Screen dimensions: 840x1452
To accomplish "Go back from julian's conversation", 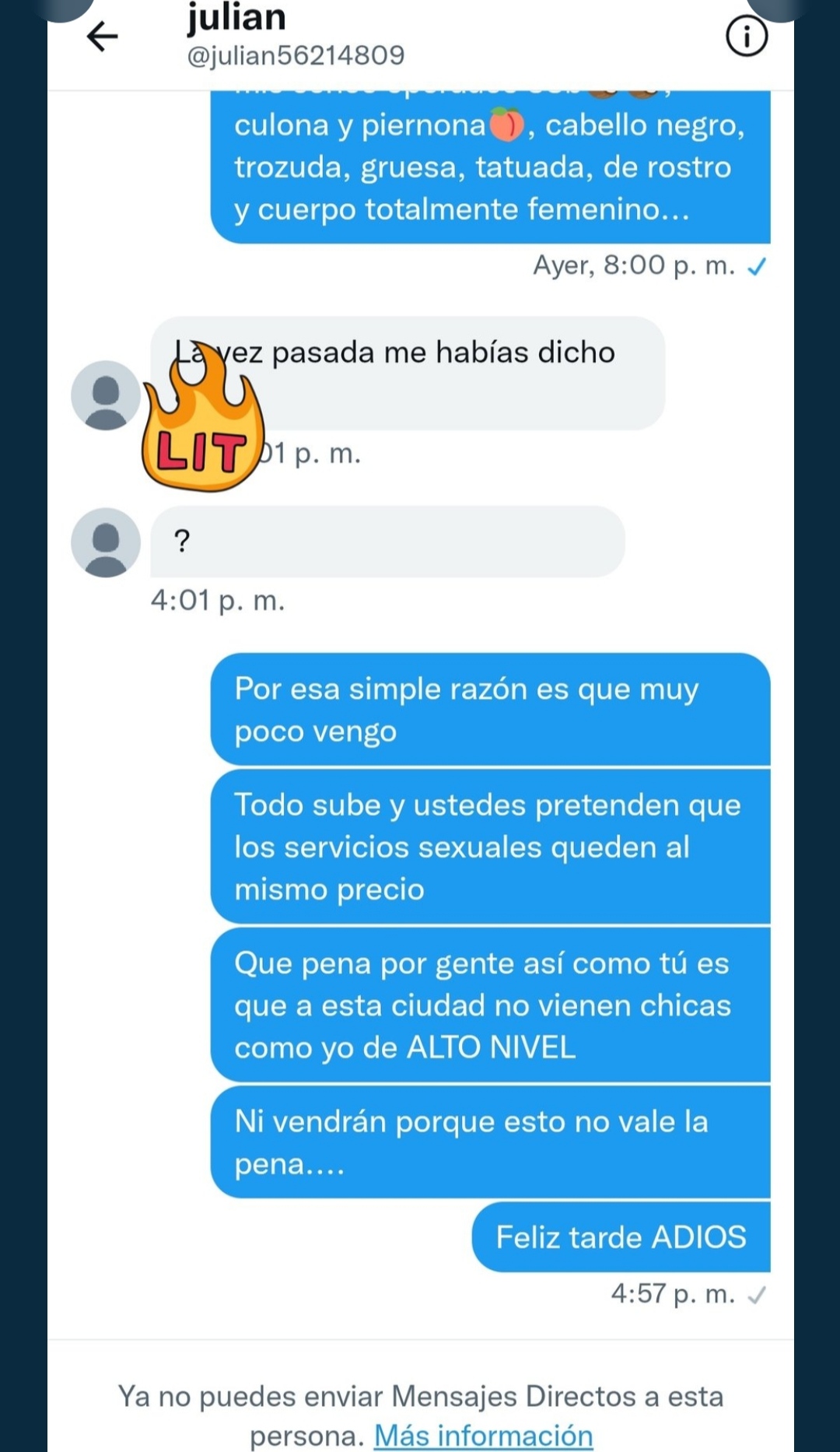I will tap(102, 37).
